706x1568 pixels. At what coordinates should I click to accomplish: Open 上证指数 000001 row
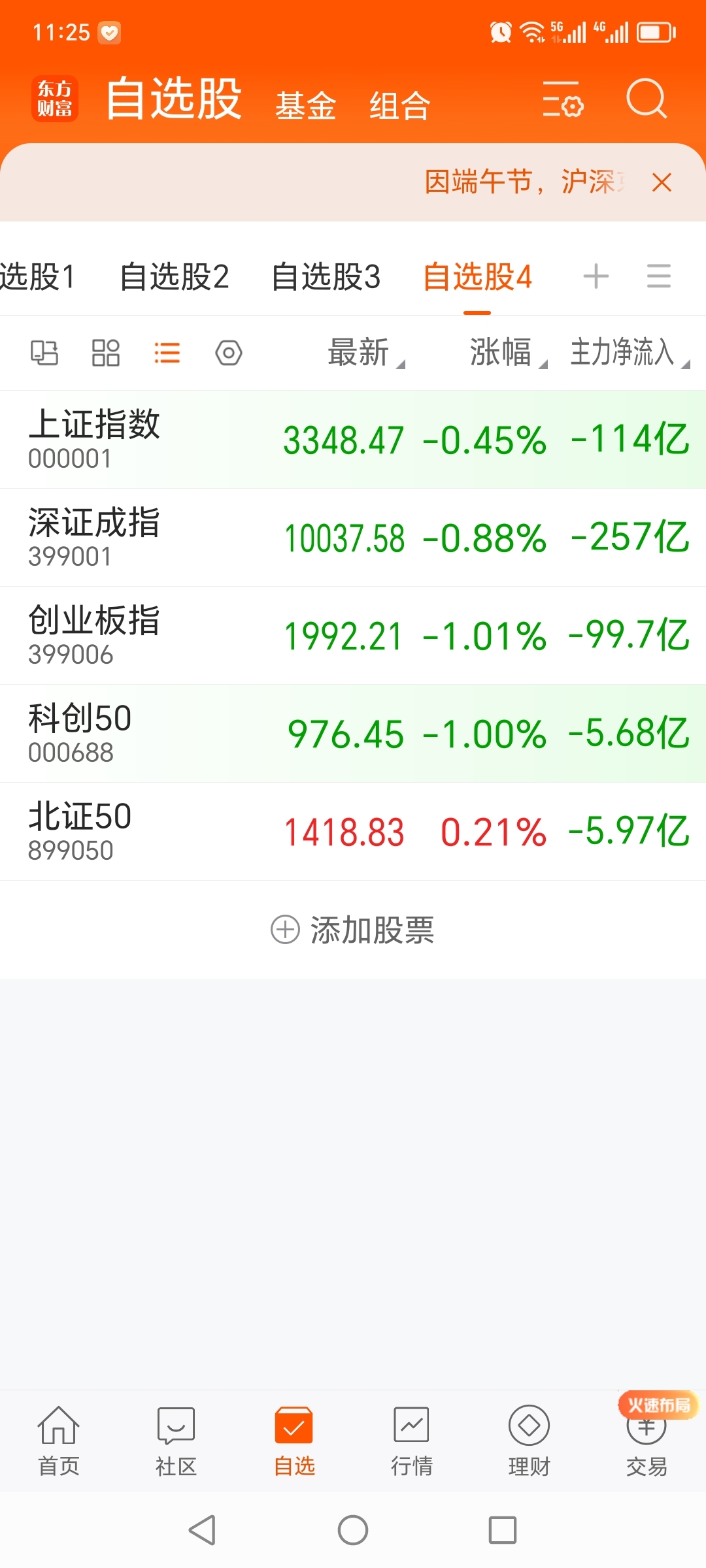click(x=353, y=440)
